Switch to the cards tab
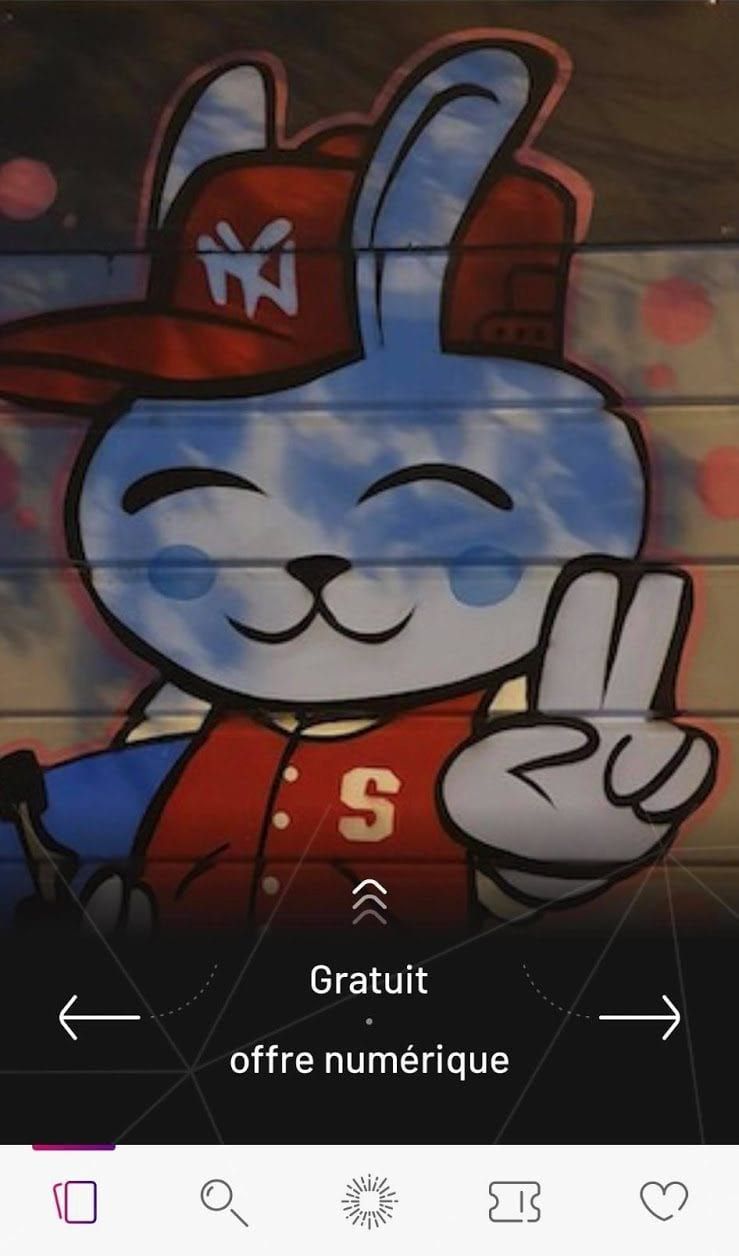 click(75, 1201)
